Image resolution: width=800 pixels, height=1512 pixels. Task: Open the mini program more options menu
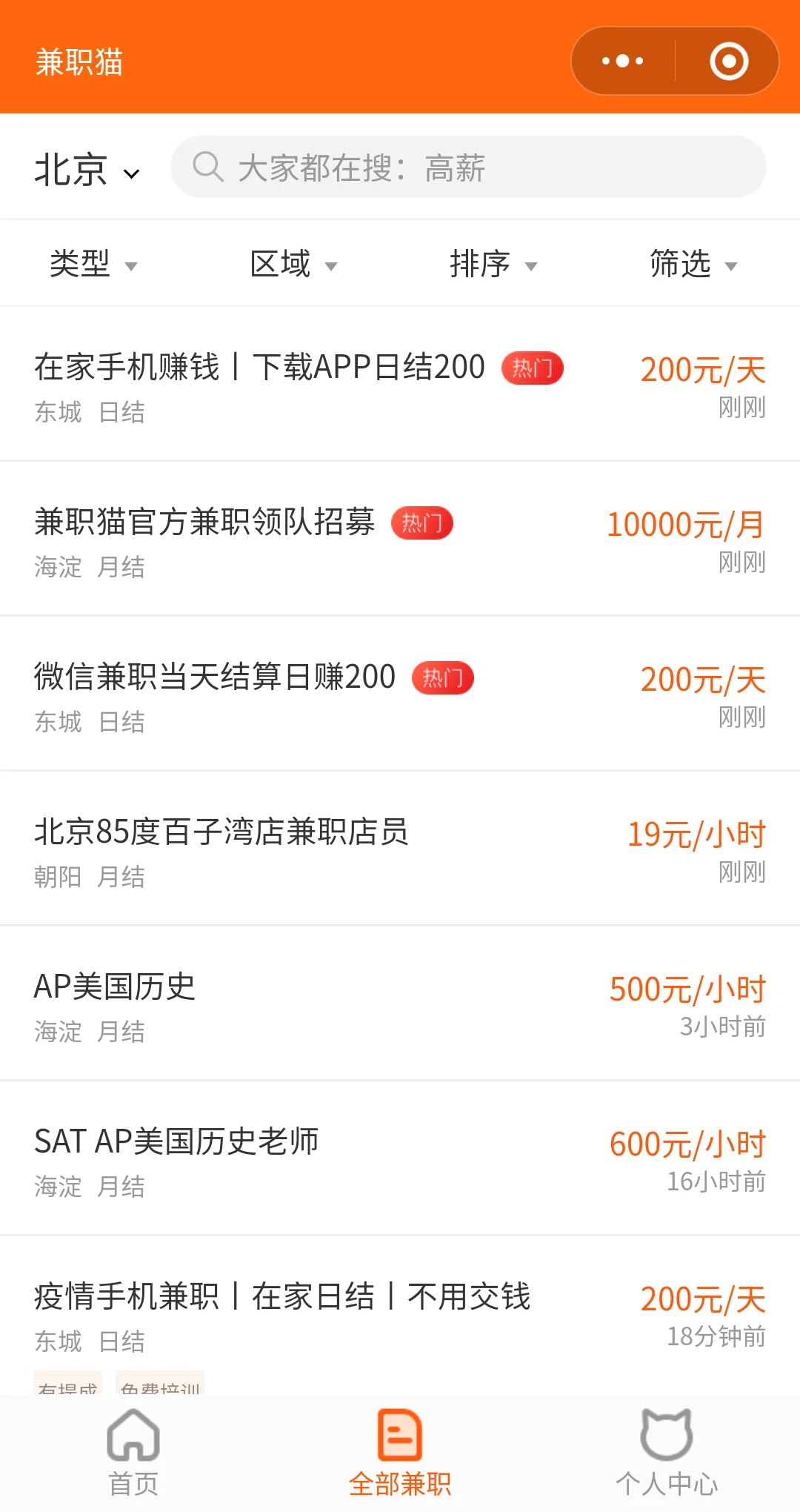click(623, 61)
